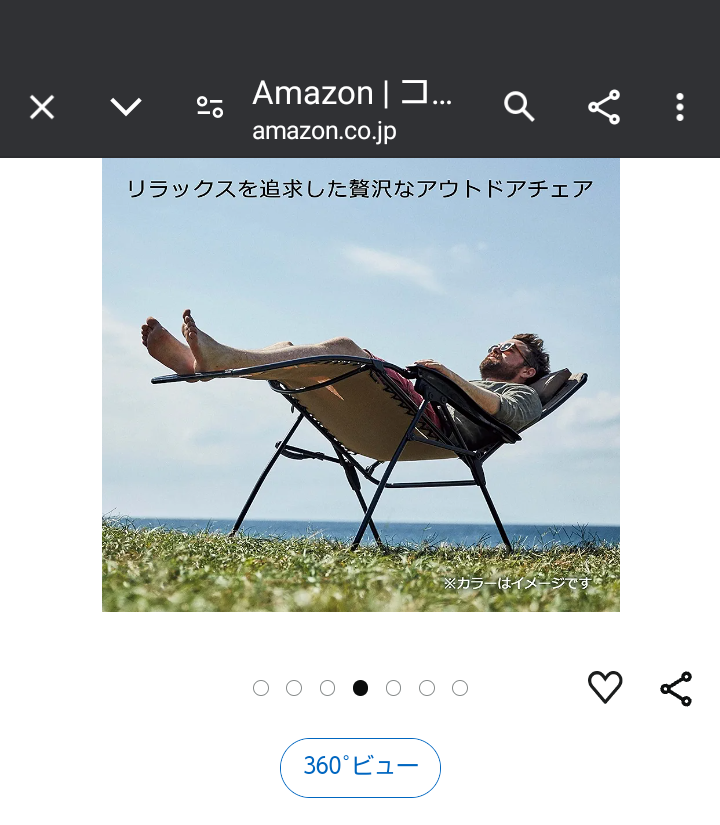Share the page from the top toolbar
Screen dimensions: 720x825
tap(604, 107)
